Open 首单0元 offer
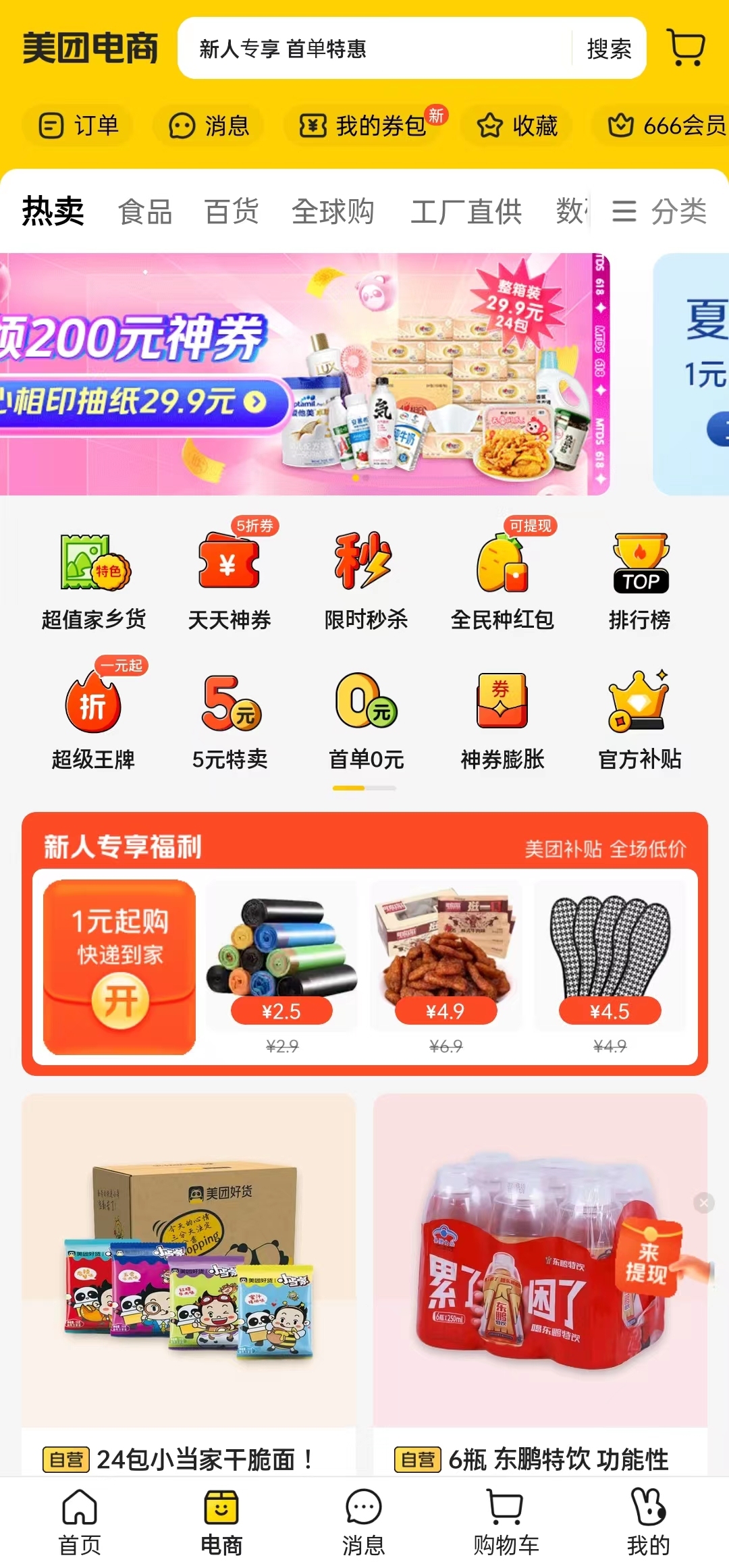Viewport: 729px width, 1568px height. (x=366, y=720)
